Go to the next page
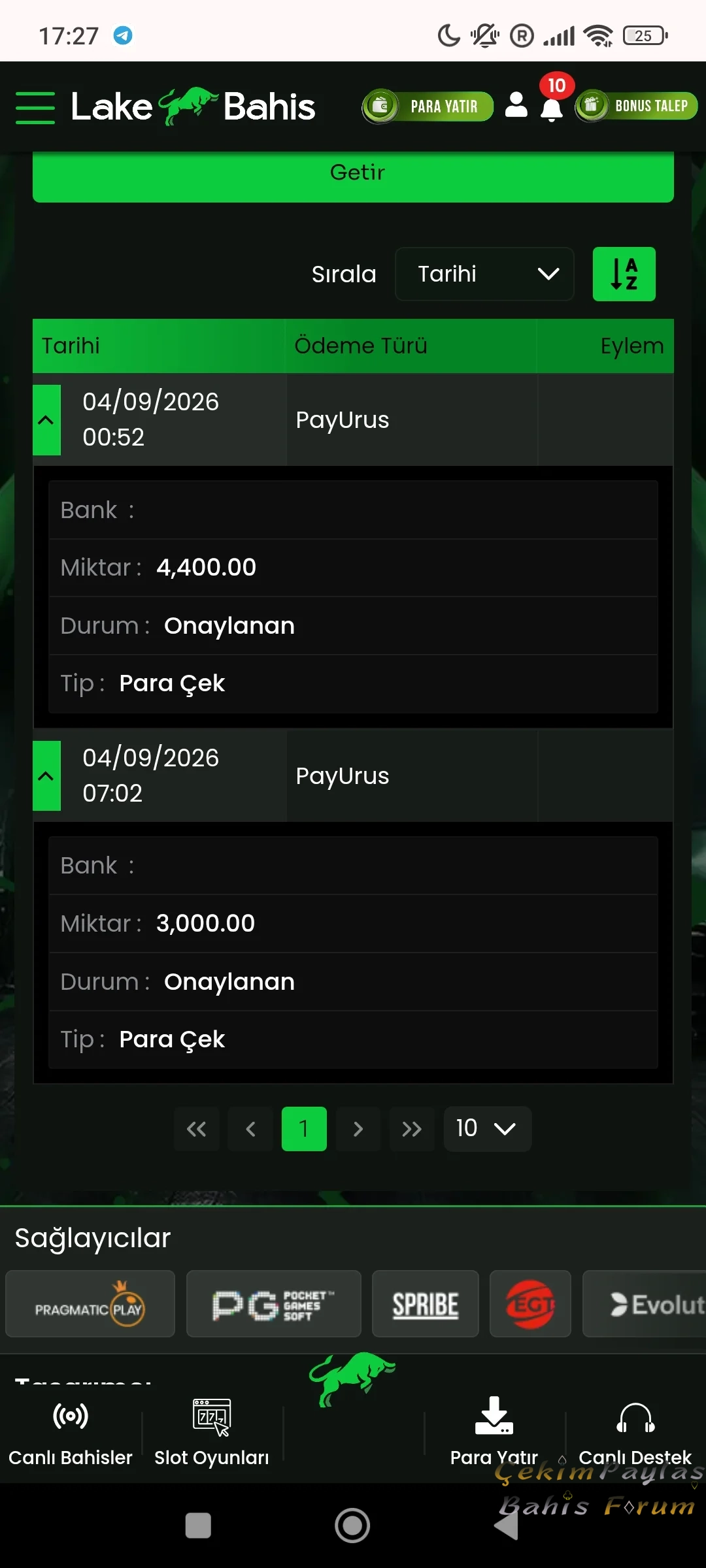This screenshot has height=1568, width=706. coord(358,1128)
